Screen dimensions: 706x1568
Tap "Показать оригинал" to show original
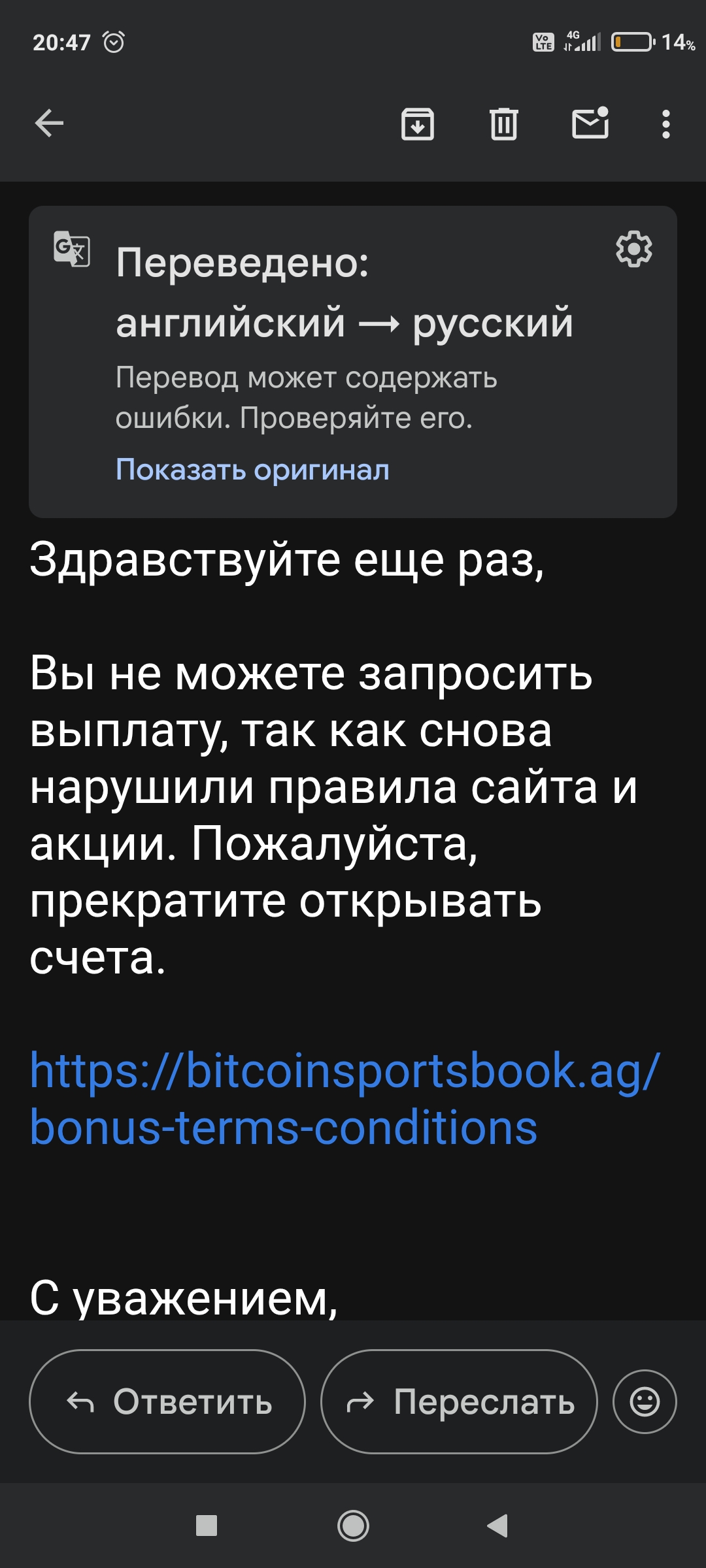(x=252, y=470)
